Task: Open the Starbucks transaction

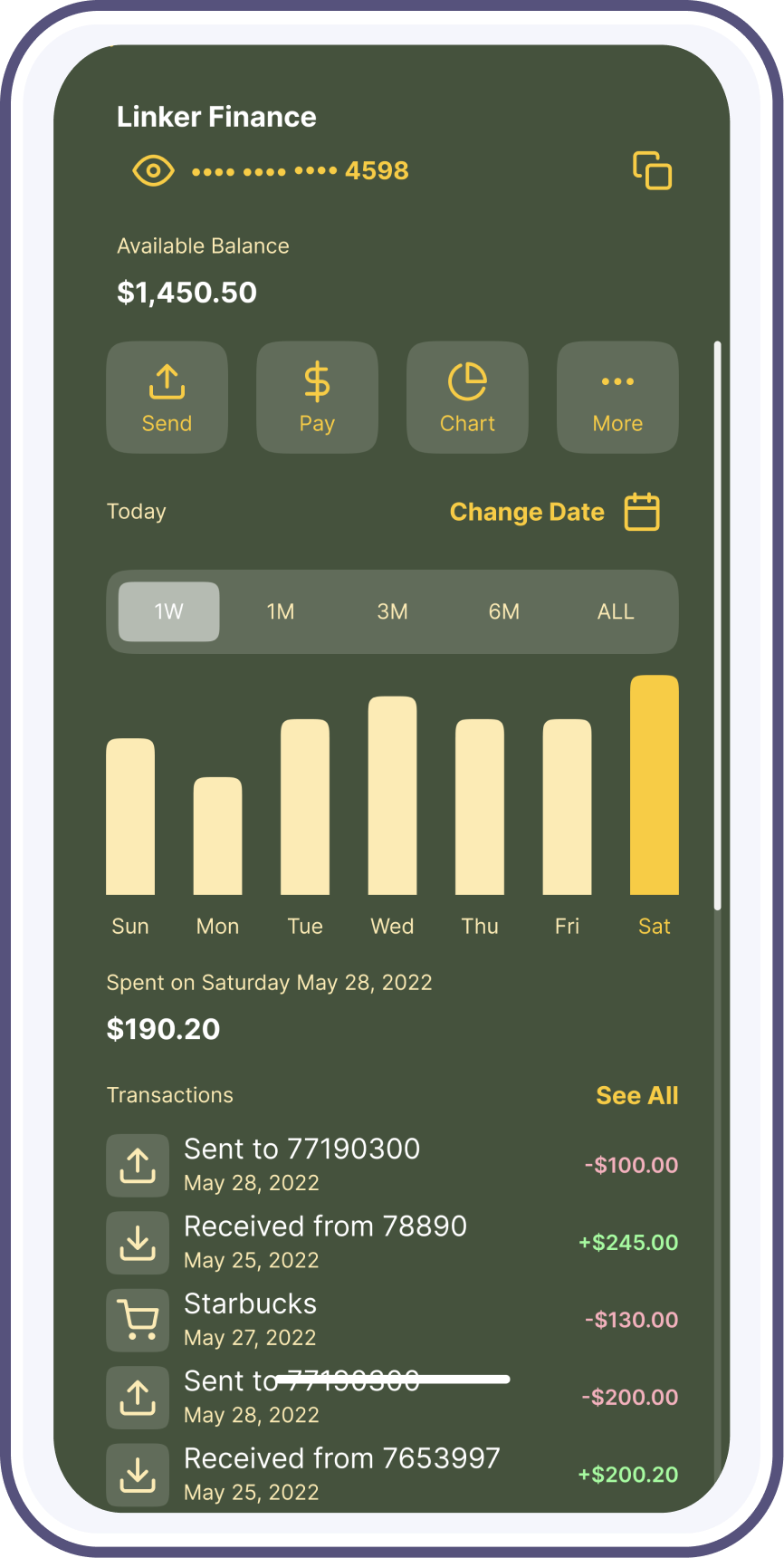Action: click(x=392, y=1320)
